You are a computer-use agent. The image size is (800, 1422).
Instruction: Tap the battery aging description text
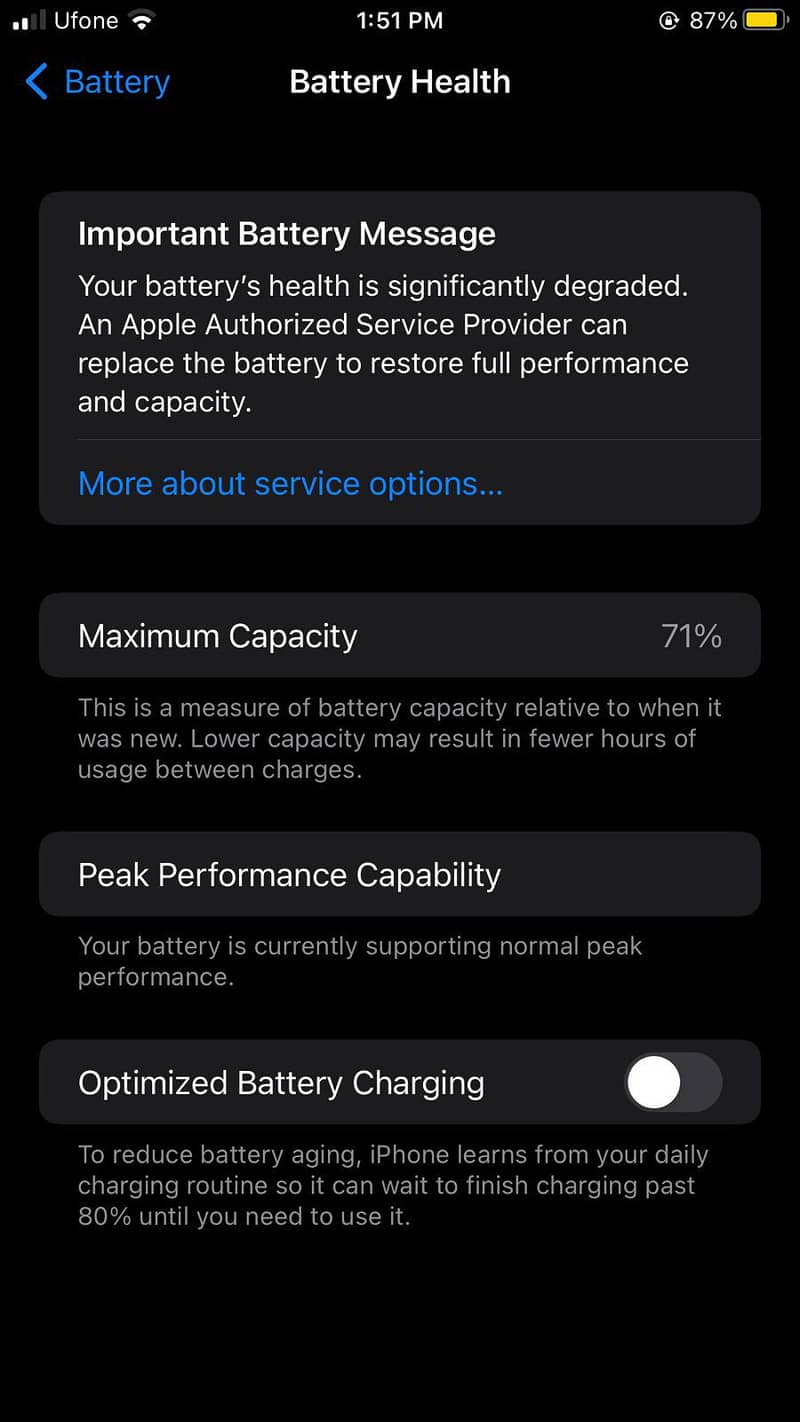pos(395,1185)
